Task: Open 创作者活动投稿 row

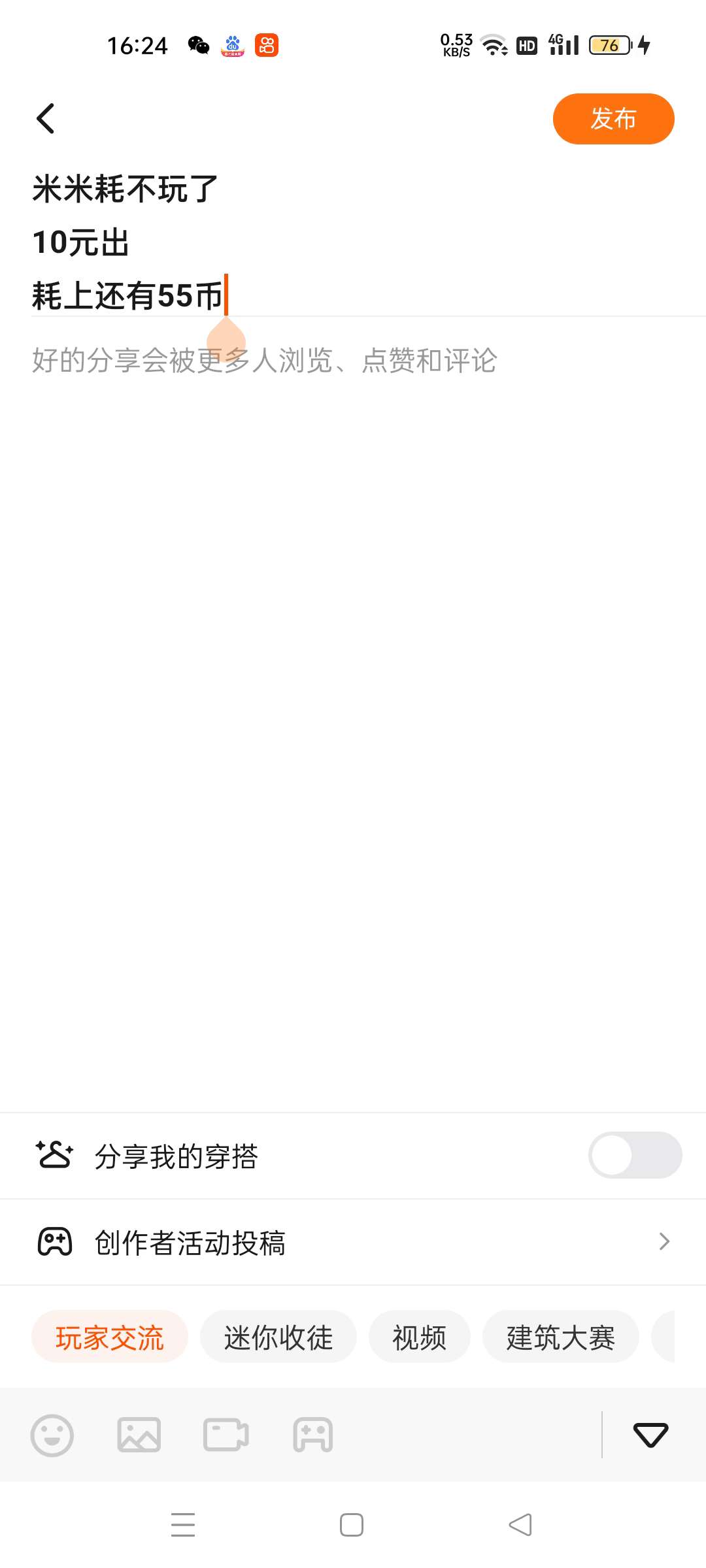Action: point(353,1242)
